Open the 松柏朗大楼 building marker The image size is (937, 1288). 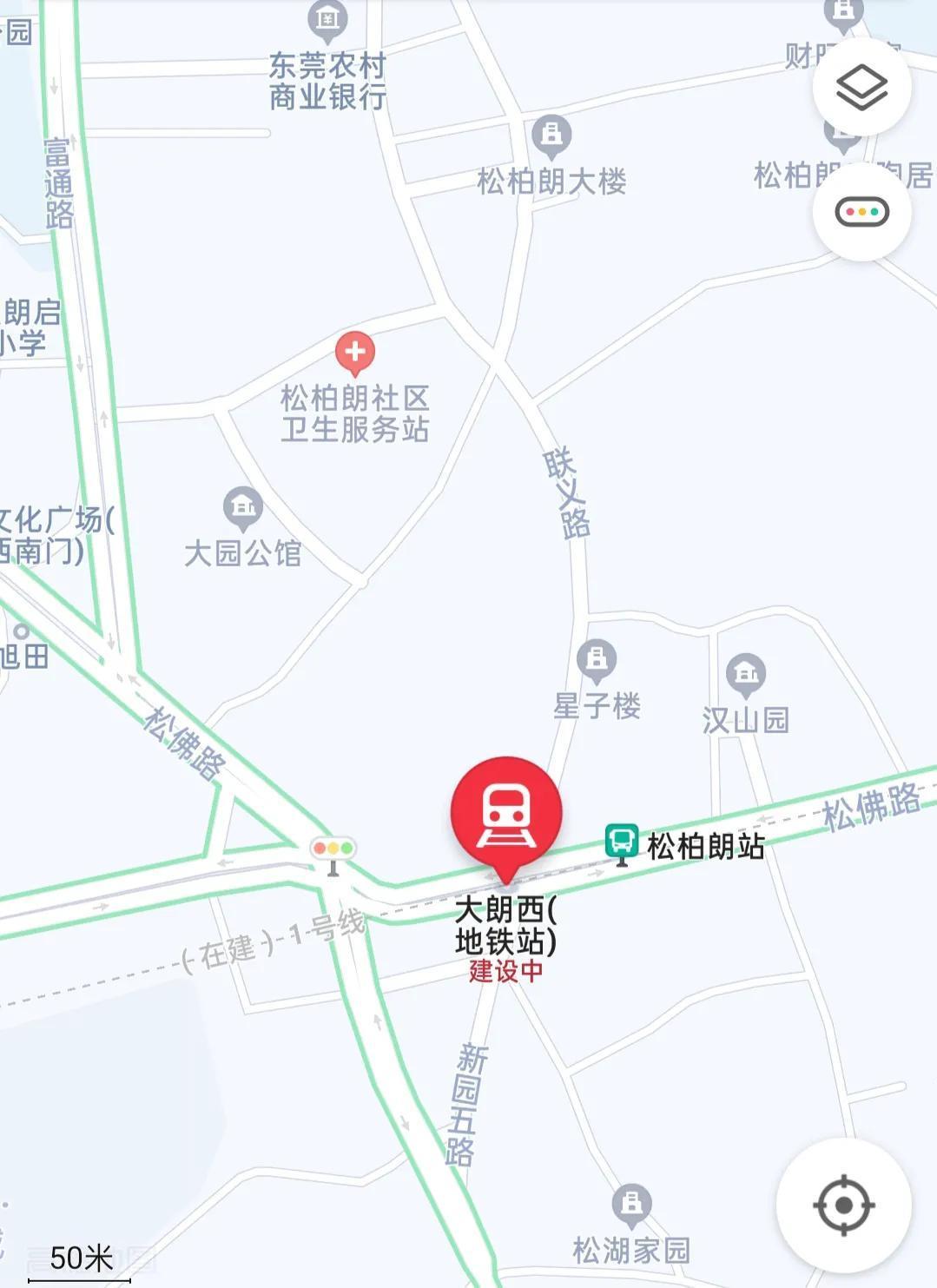(551, 135)
